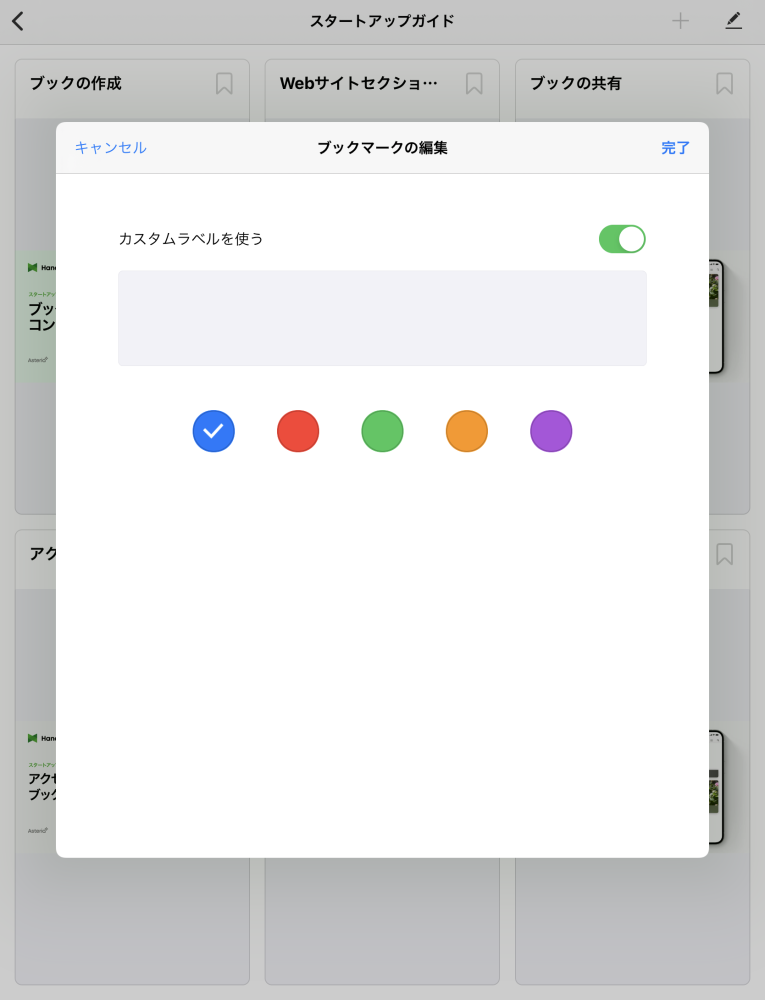765x1000 pixels.
Task: Select the blue bookmark color
Action: coord(214,431)
